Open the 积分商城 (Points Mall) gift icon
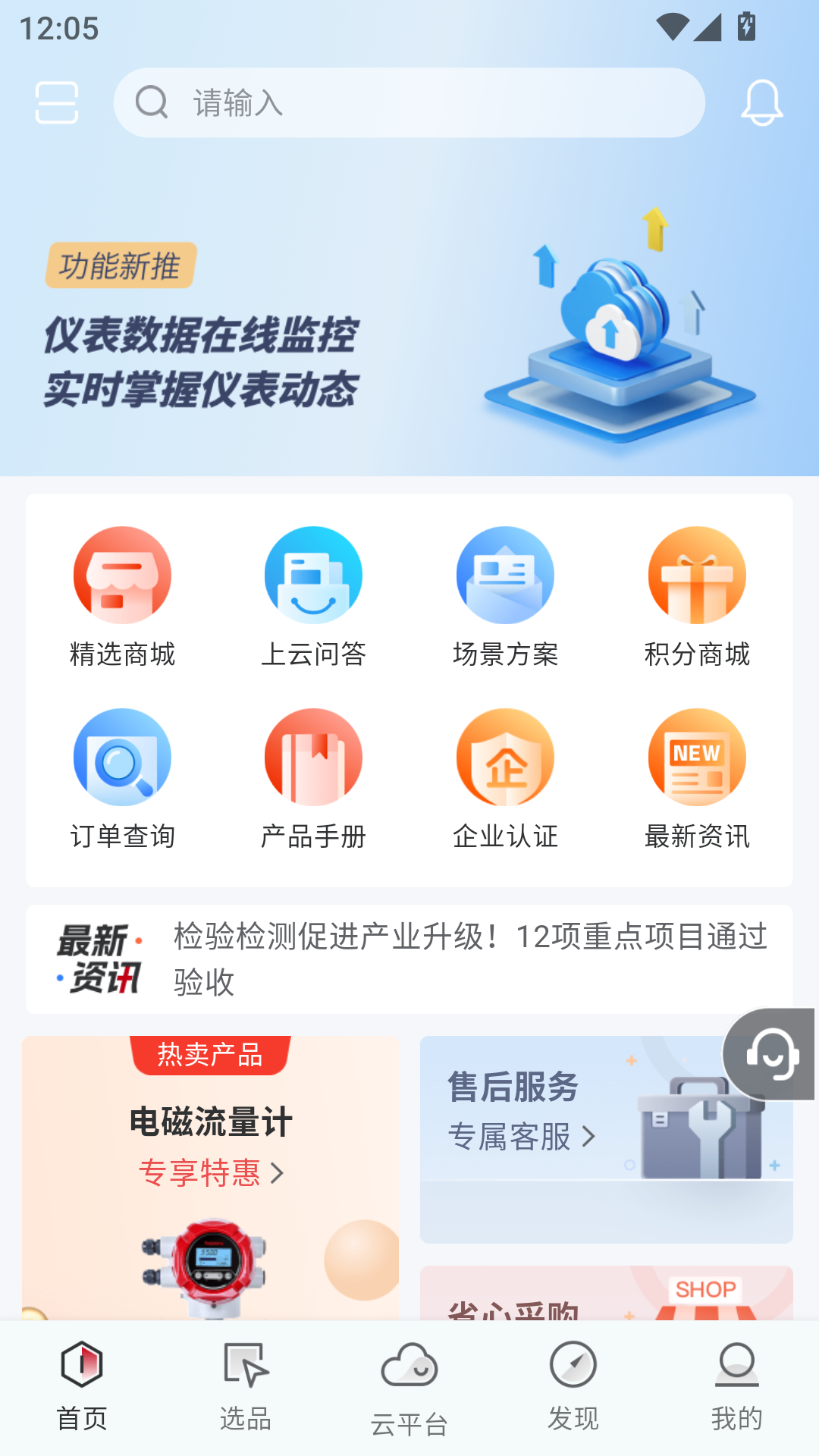 [697, 575]
